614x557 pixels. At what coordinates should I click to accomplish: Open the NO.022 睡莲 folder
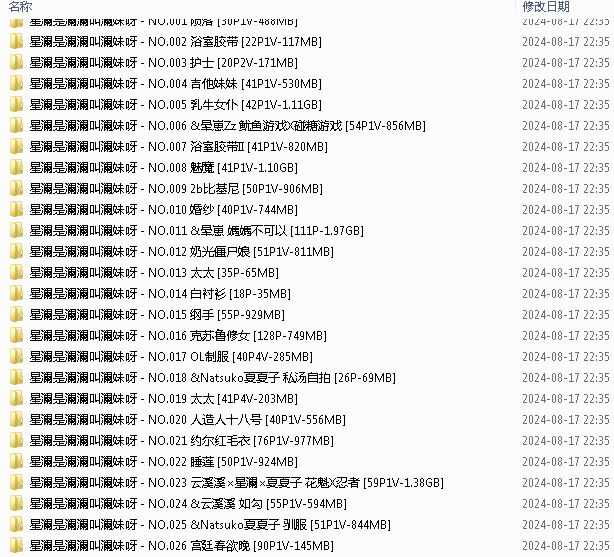click(x=150, y=462)
